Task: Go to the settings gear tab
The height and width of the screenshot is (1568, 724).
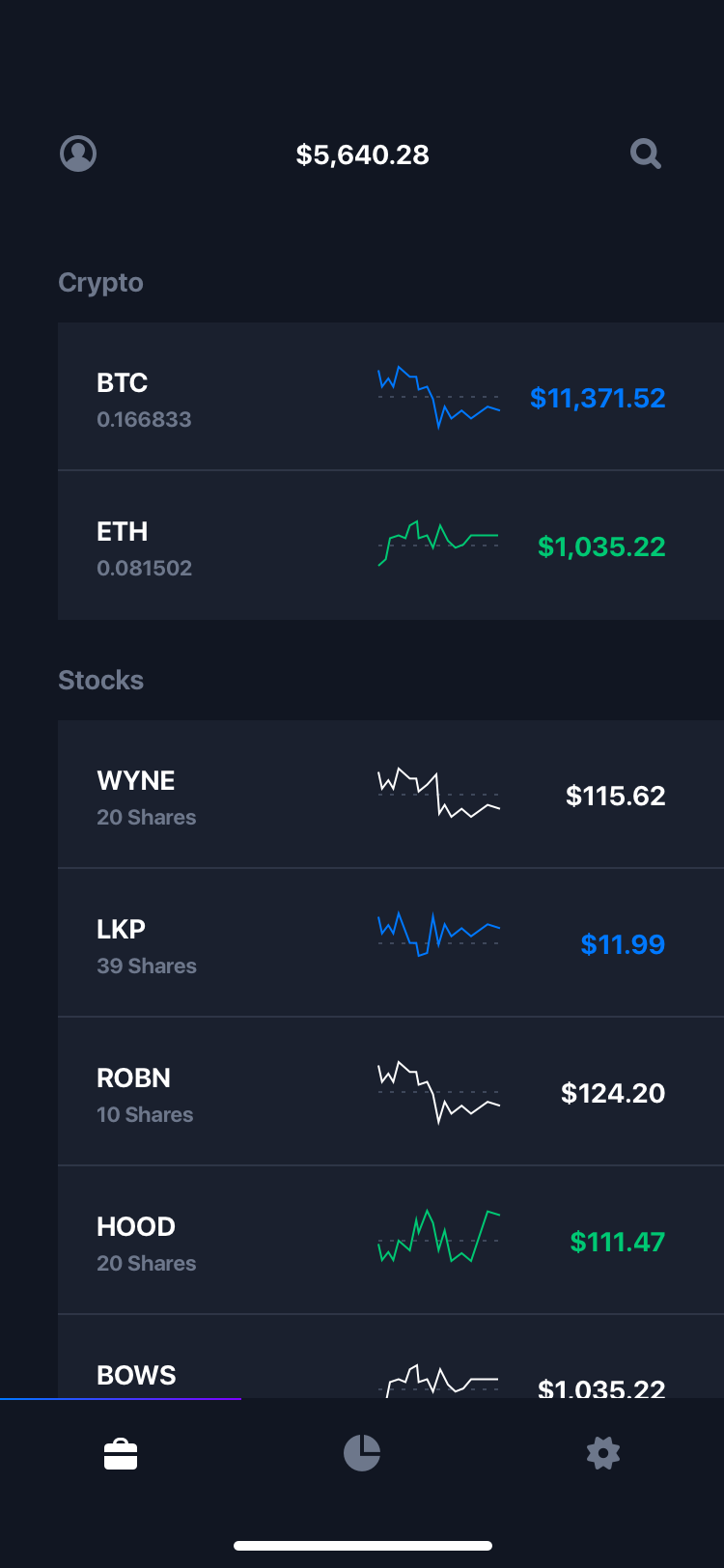Action: (x=603, y=1453)
